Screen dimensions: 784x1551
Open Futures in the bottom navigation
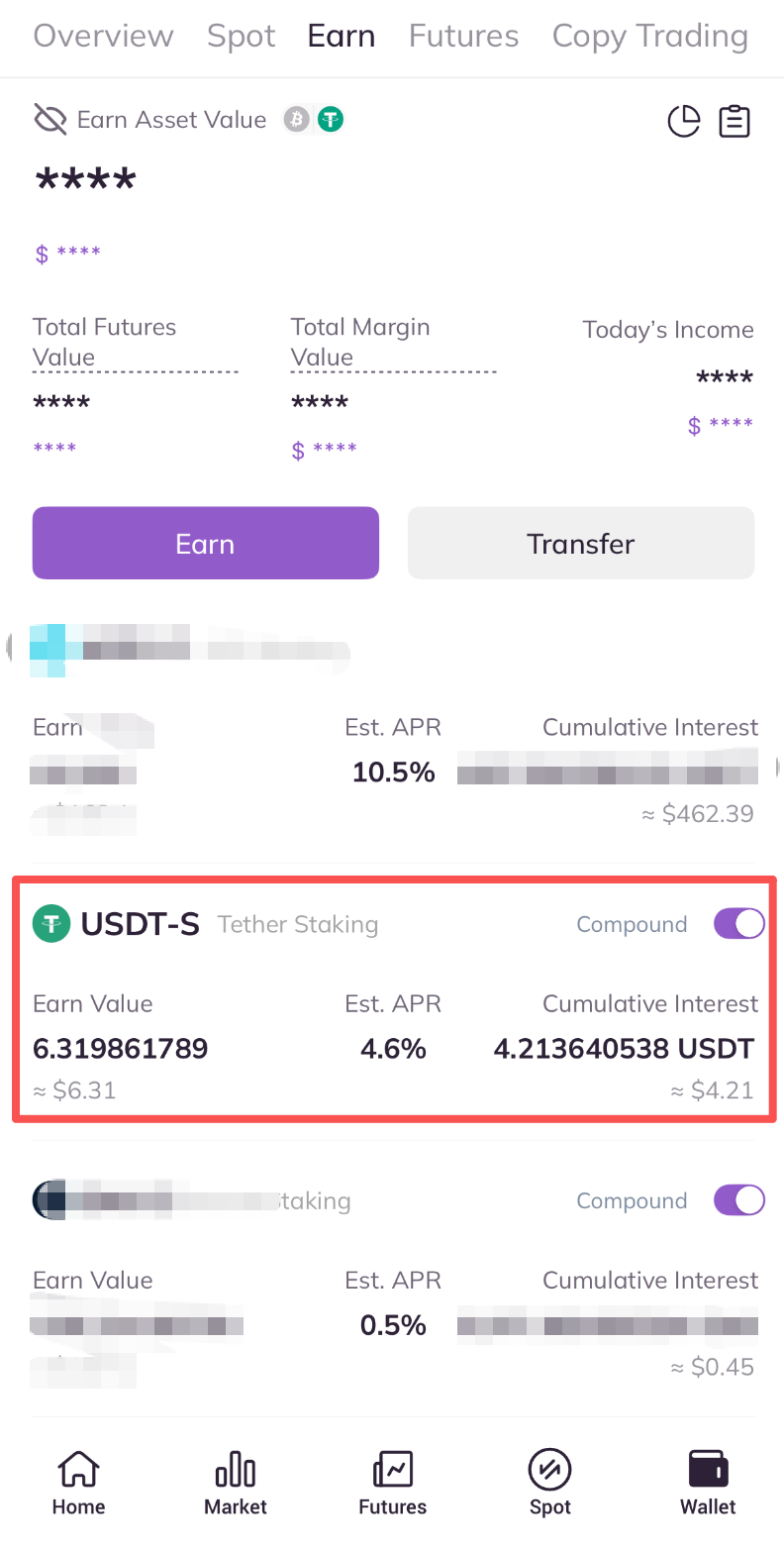coord(392,1483)
